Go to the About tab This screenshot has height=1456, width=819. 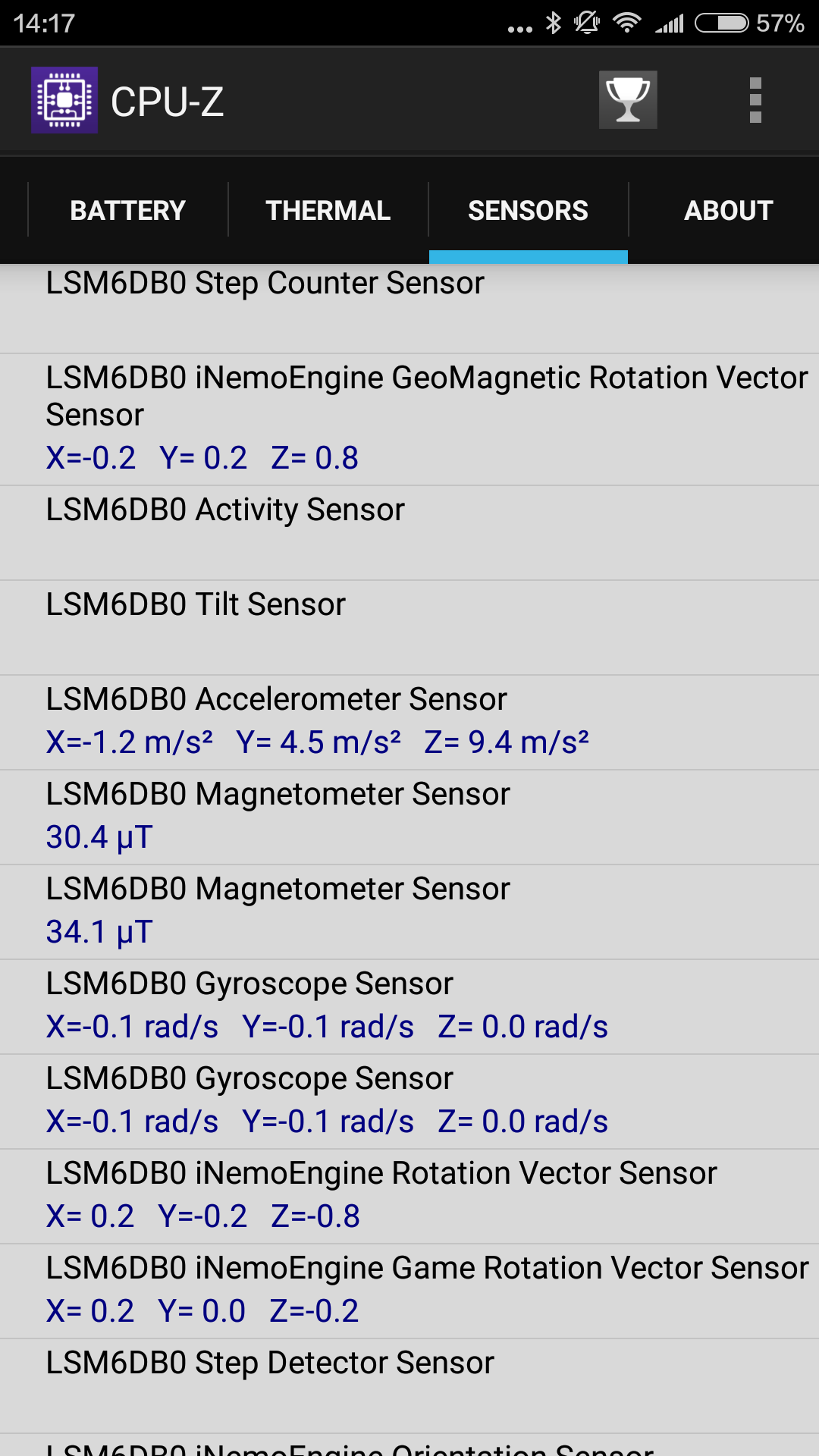[729, 210]
